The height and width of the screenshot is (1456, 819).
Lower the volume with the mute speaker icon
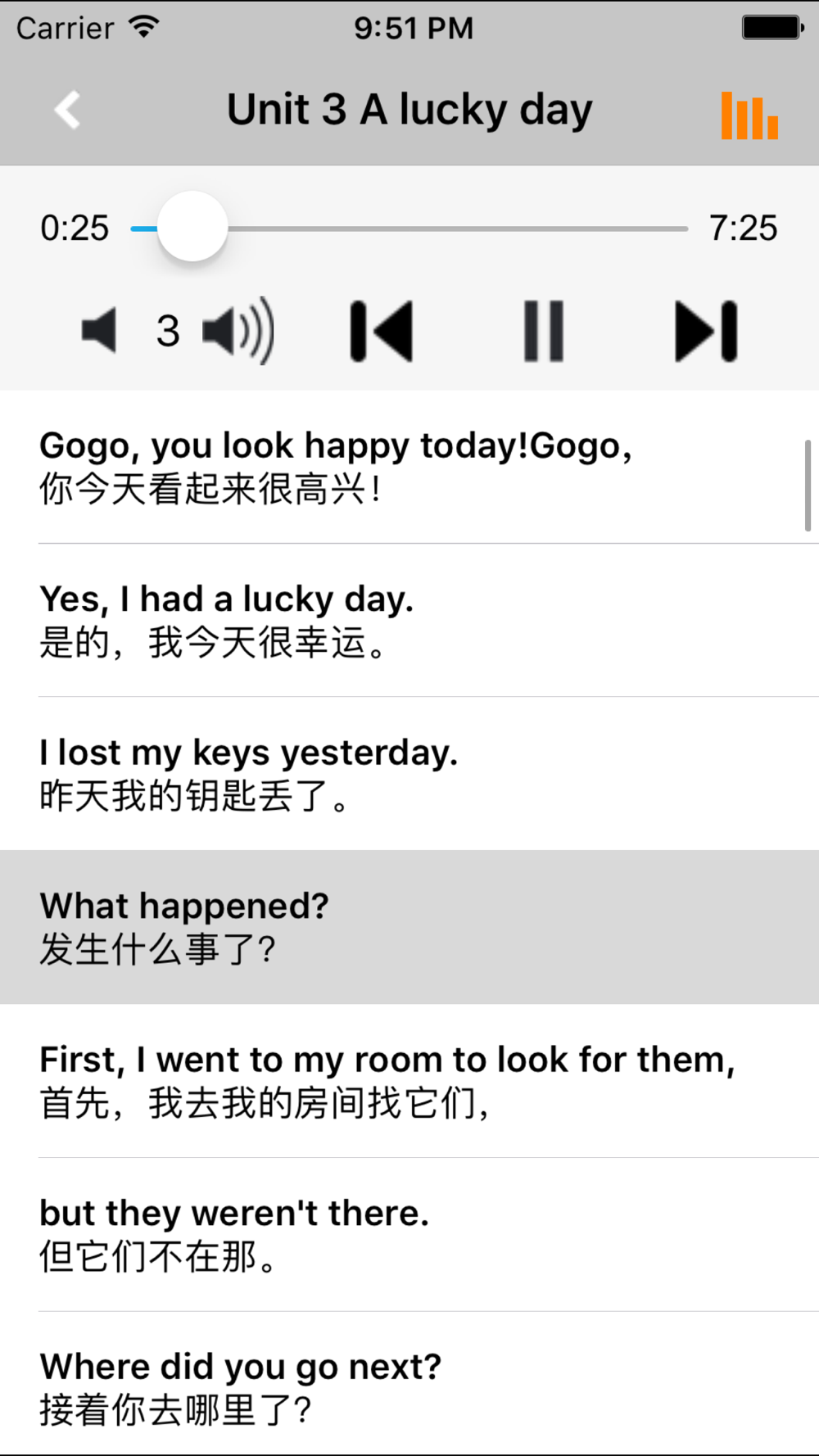coord(100,331)
